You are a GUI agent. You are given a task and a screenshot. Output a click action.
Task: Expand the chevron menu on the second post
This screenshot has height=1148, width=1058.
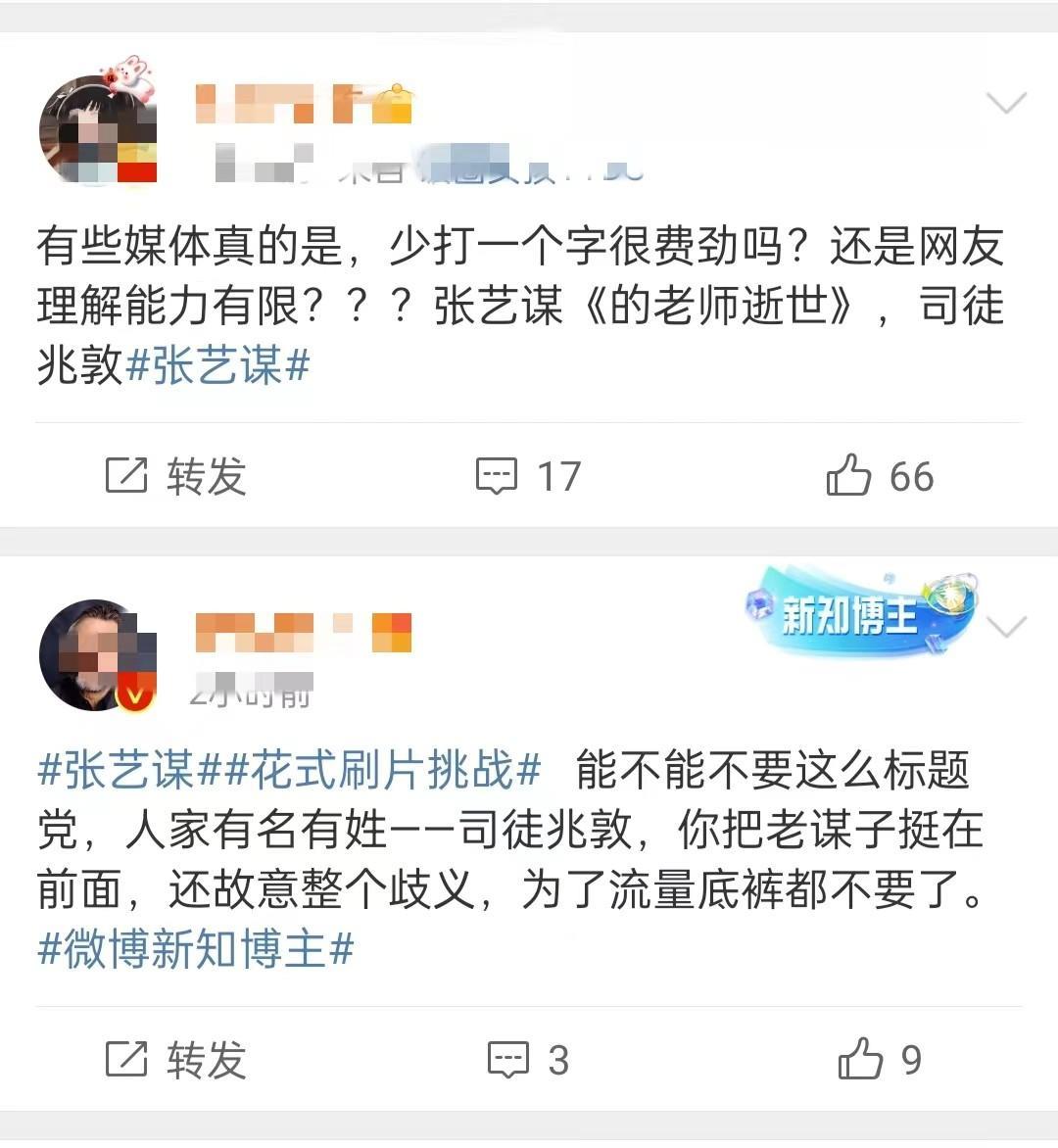point(1006,627)
